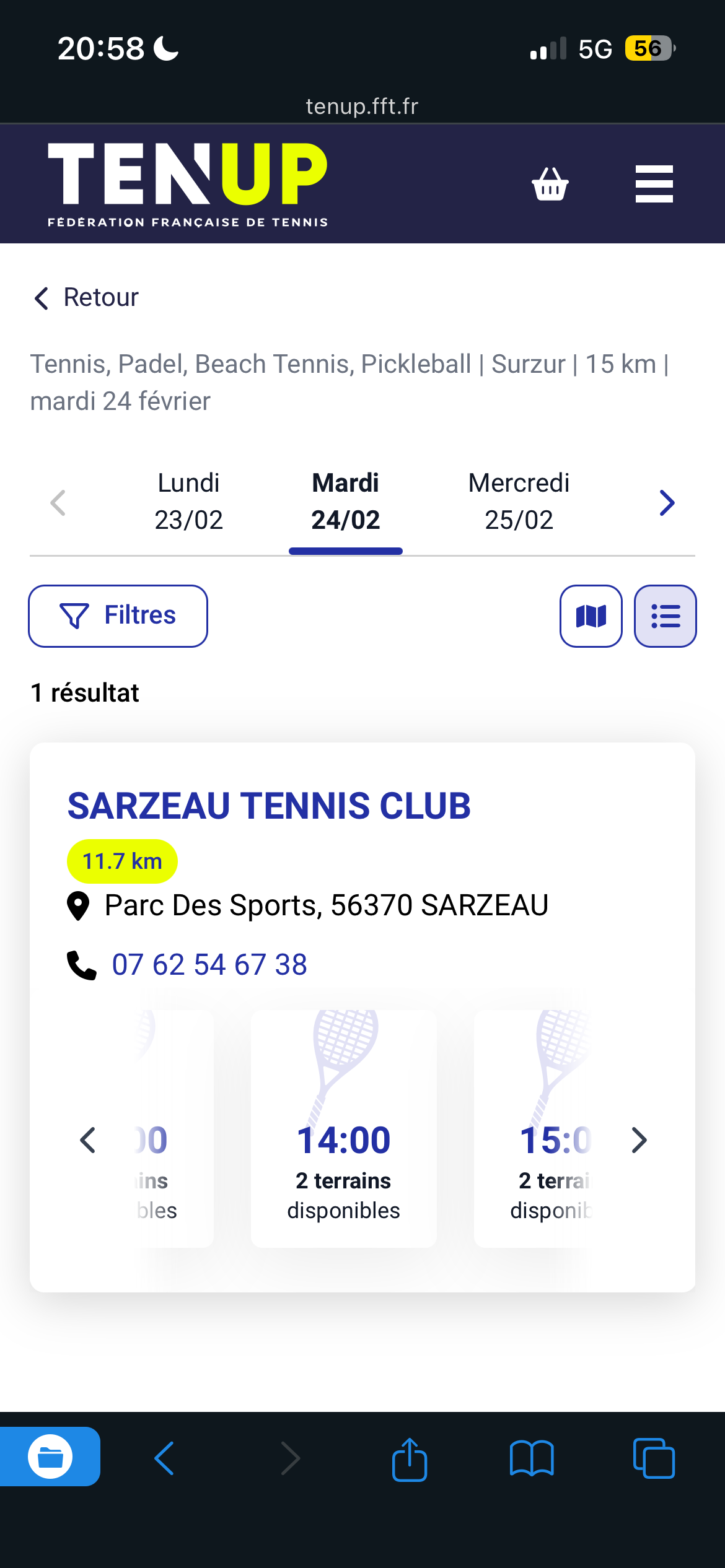Screen dimensions: 725x1568
Task: Open Sarzeau Tennis Club details
Action: tap(269, 806)
